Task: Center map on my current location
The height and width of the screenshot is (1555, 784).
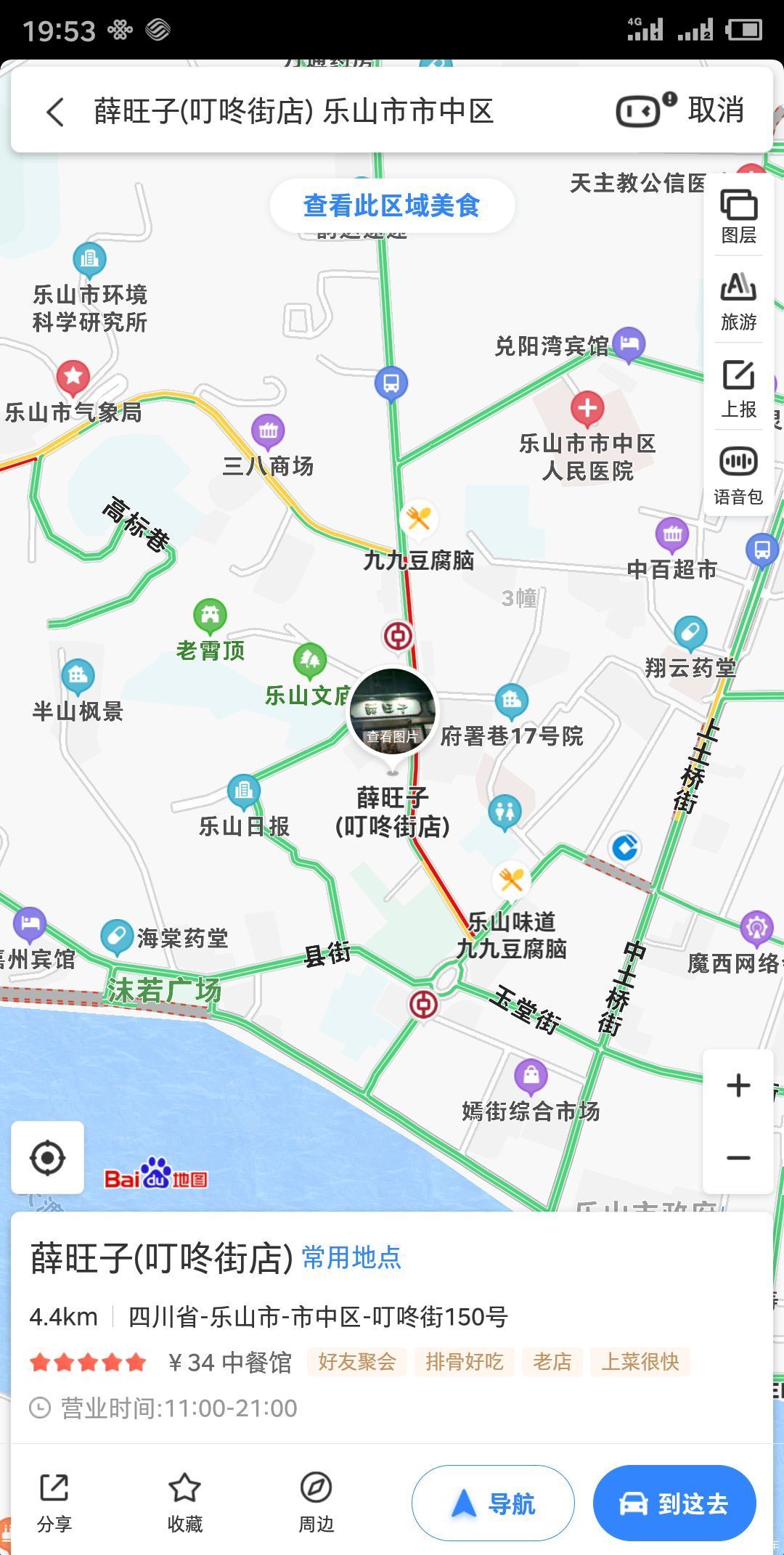Action: pyautogui.click(x=48, y=1157)
